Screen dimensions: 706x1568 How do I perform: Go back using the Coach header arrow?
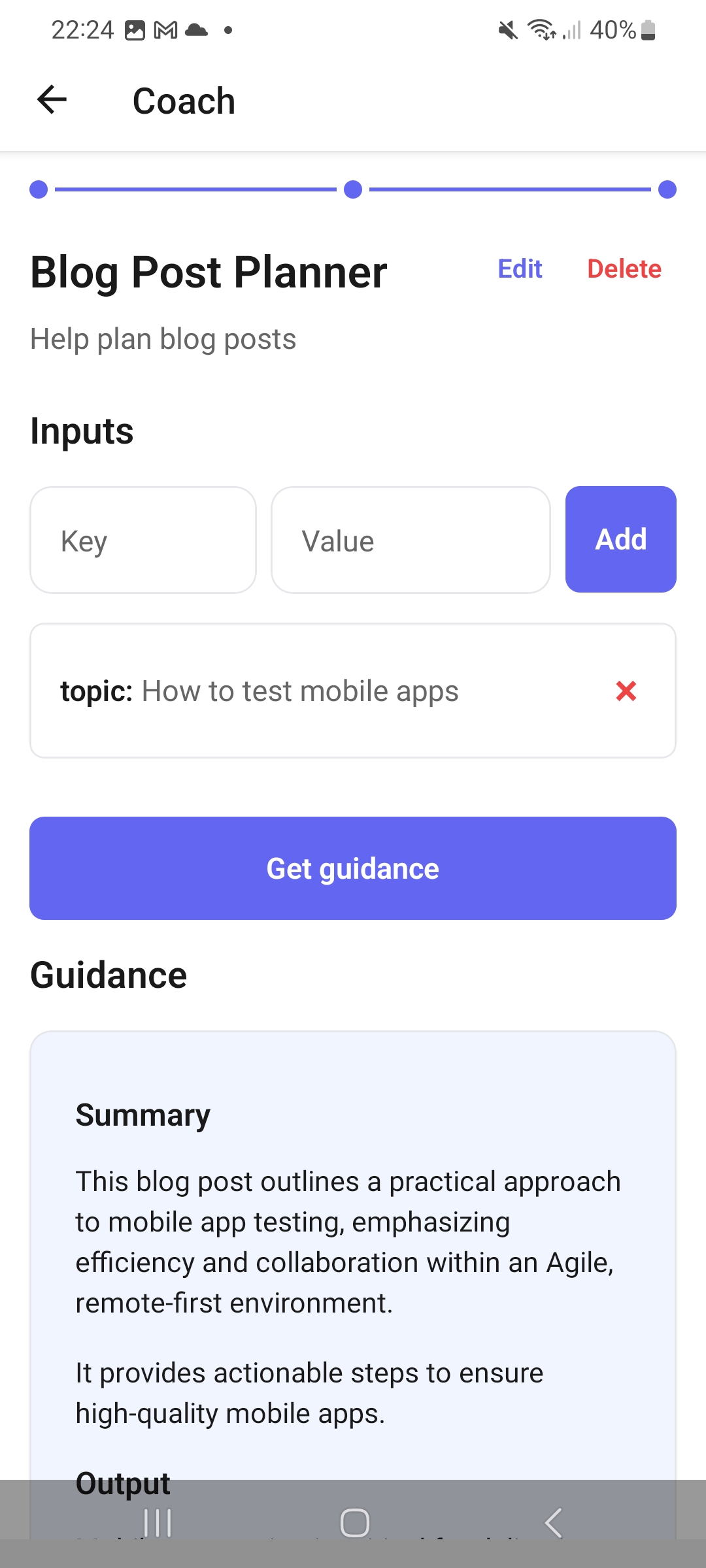(52, 100)
